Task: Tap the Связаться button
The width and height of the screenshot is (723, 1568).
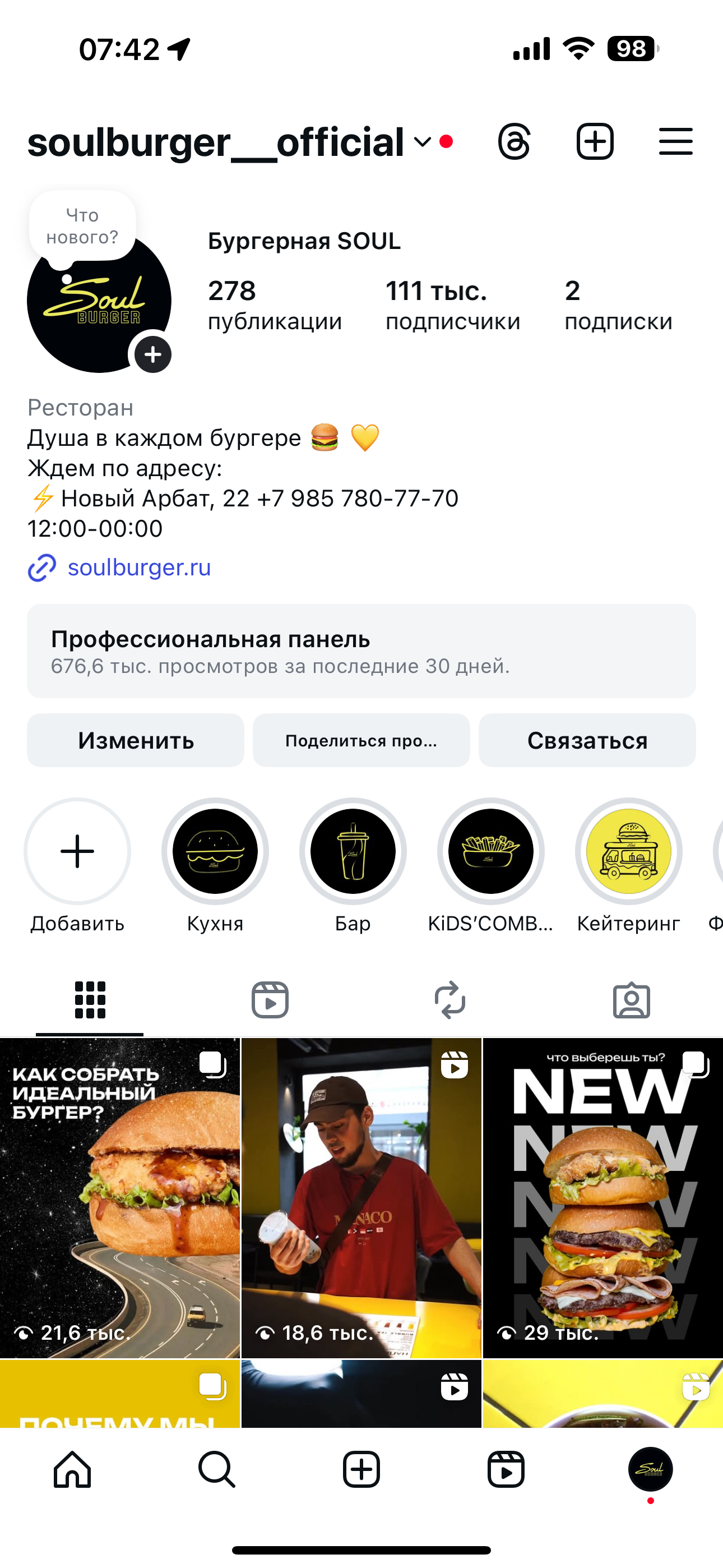Action: pyautogui.click(x=587, y=740)
